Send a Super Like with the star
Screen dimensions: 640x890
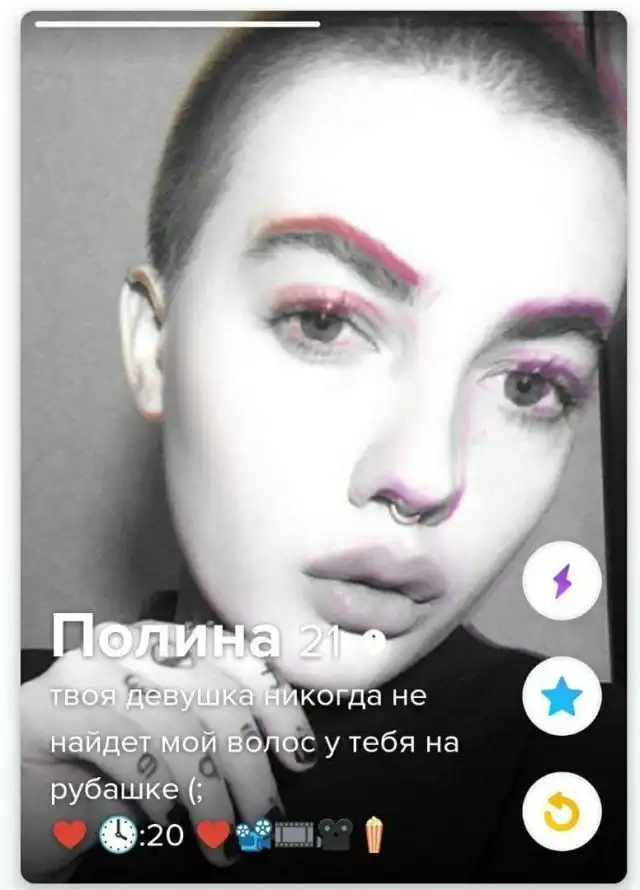(562, 697)
